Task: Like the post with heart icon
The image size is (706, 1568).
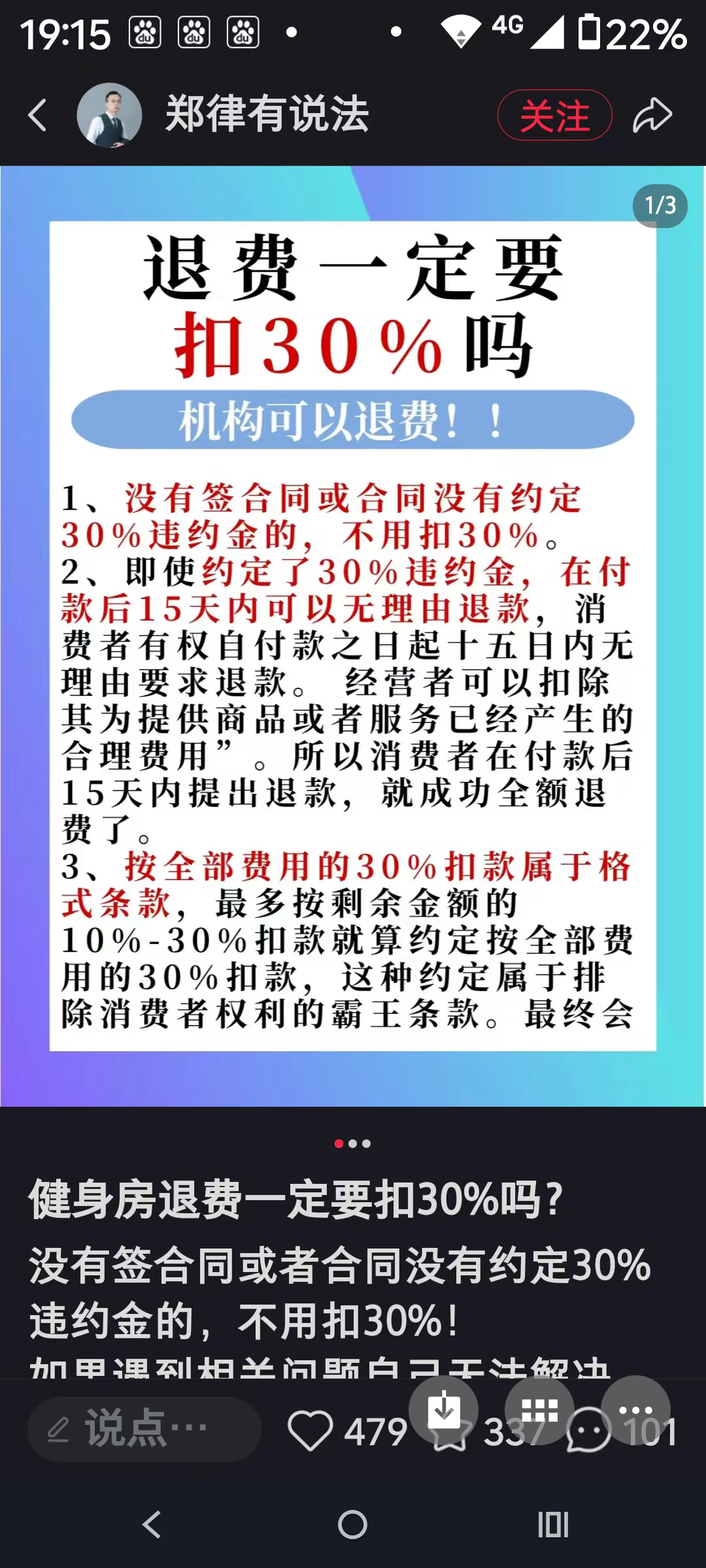Action: [310, 1431]
